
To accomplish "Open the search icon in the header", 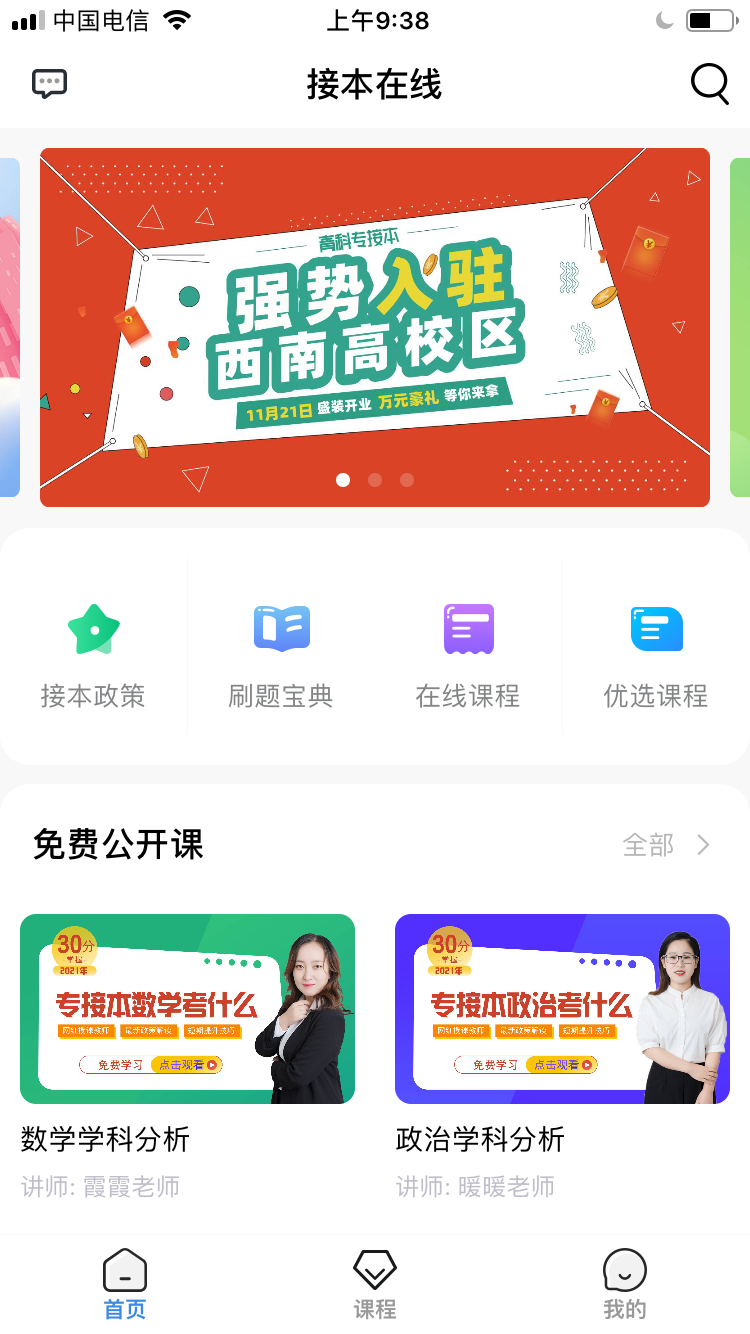I will [709, 84].
